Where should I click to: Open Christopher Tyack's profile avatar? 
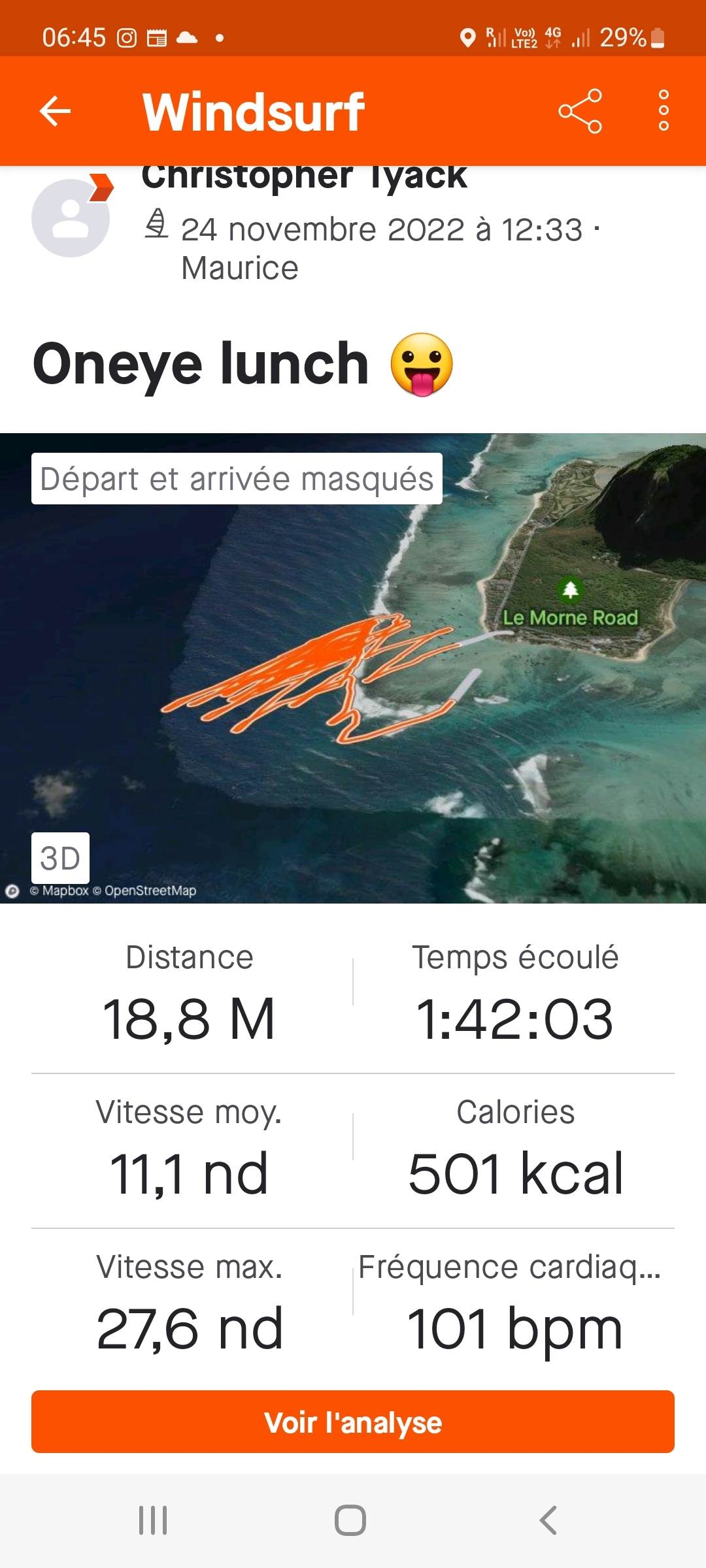71,218
